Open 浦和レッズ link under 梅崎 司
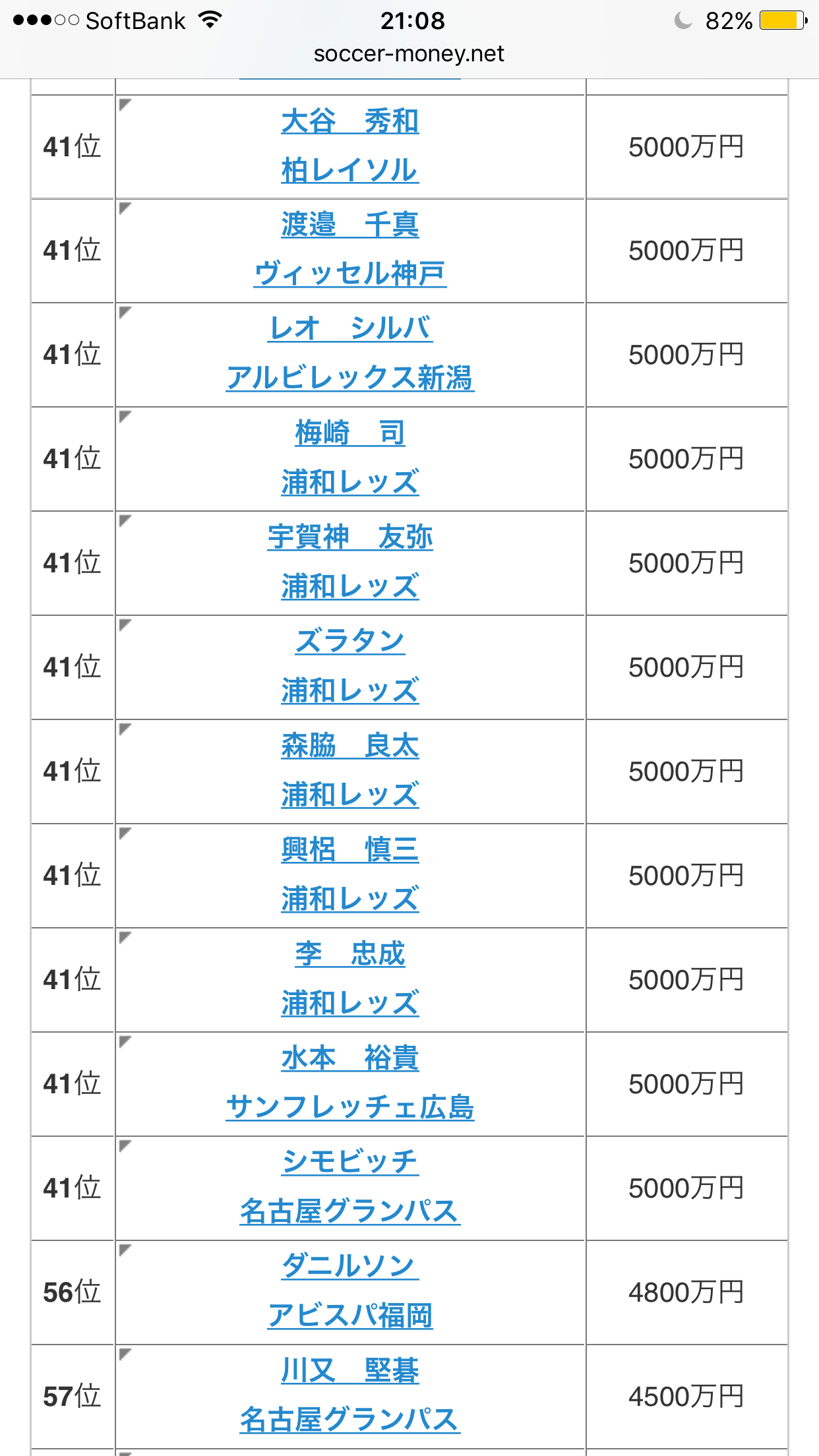This screenshot has height=1456, width=819. 350,482
